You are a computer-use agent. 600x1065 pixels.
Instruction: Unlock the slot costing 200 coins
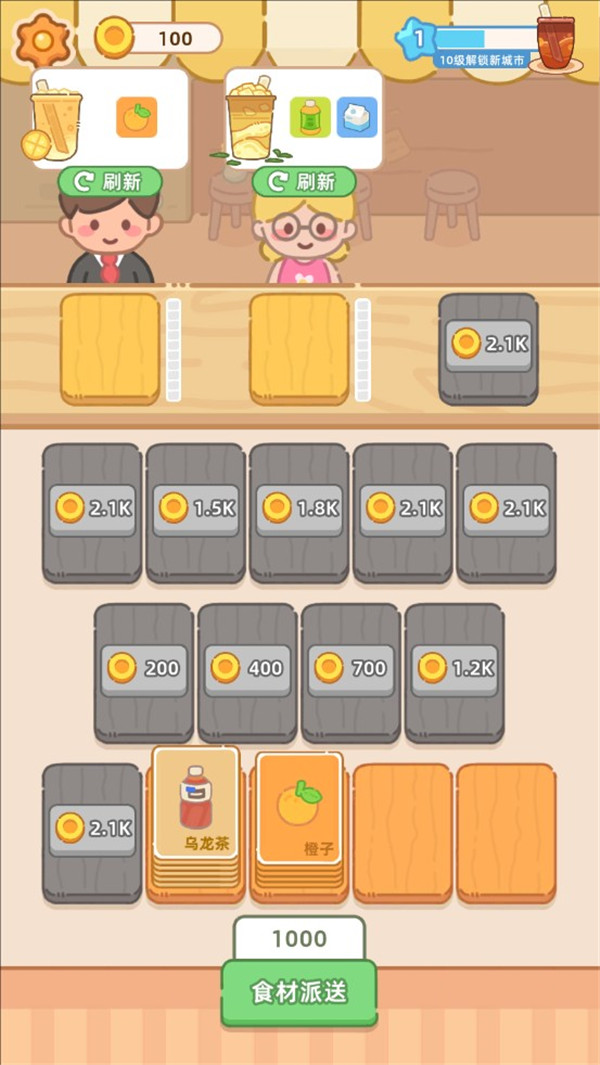coord(144,669)
